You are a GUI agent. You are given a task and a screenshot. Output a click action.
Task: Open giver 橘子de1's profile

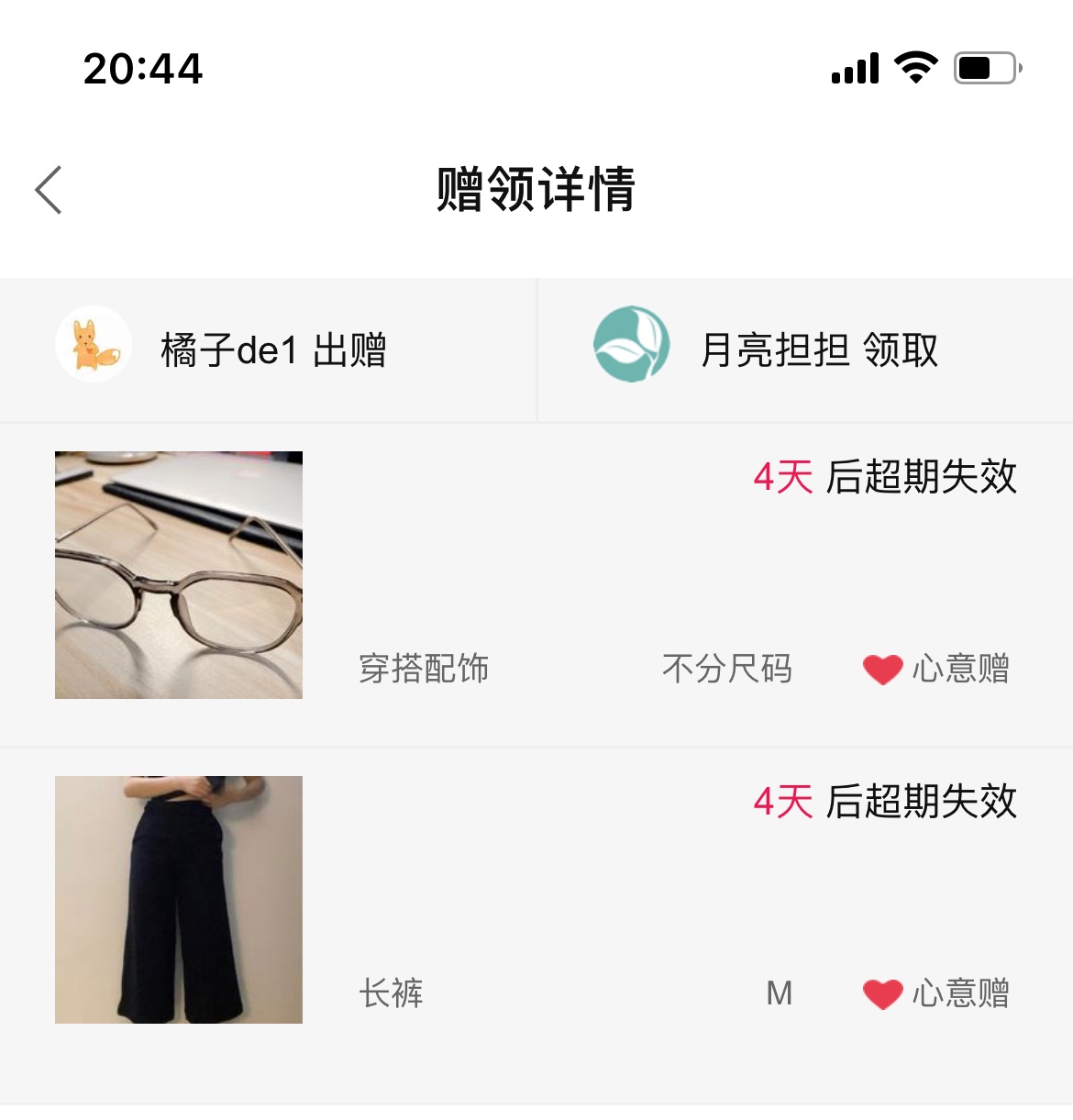(x=94, y=345)
